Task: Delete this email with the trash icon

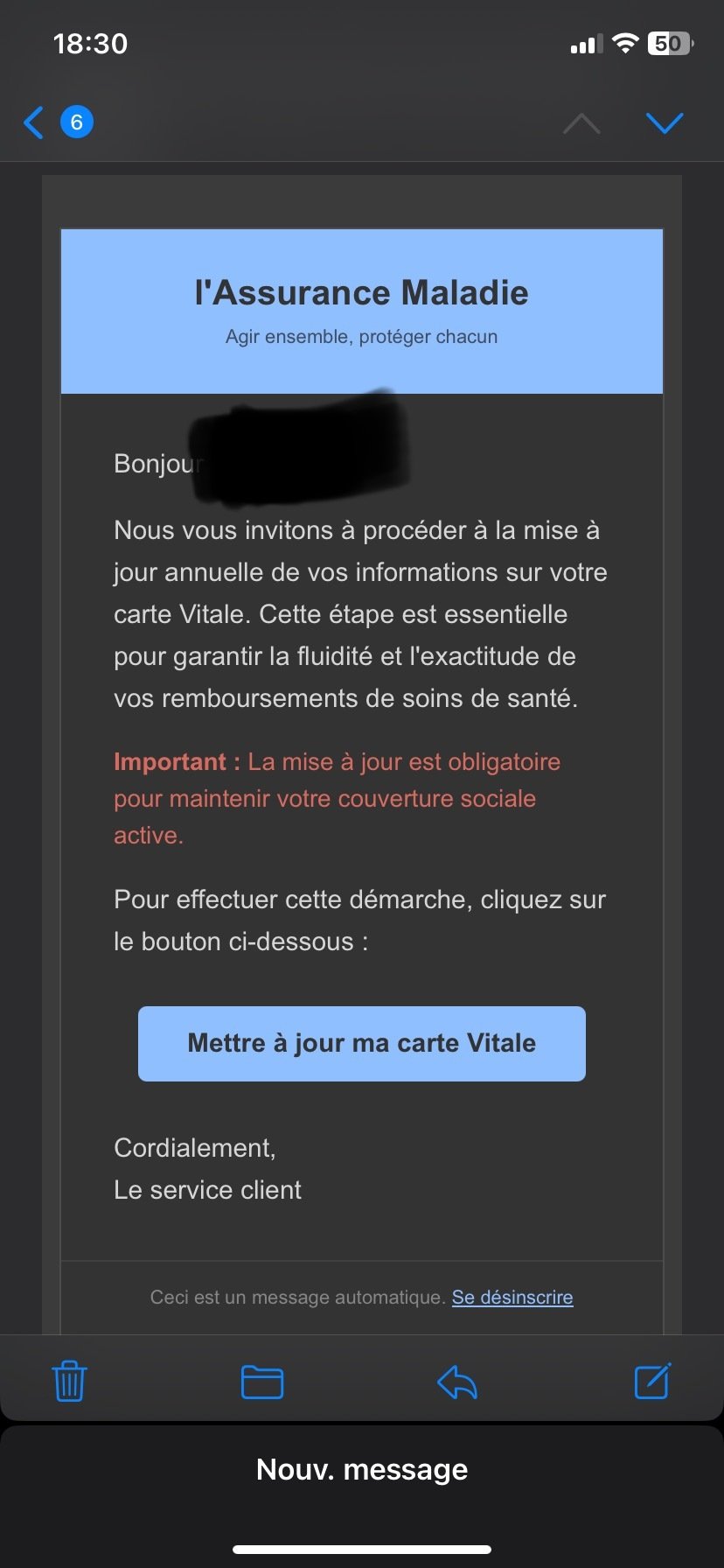Action: click(x=69, y=1382)
